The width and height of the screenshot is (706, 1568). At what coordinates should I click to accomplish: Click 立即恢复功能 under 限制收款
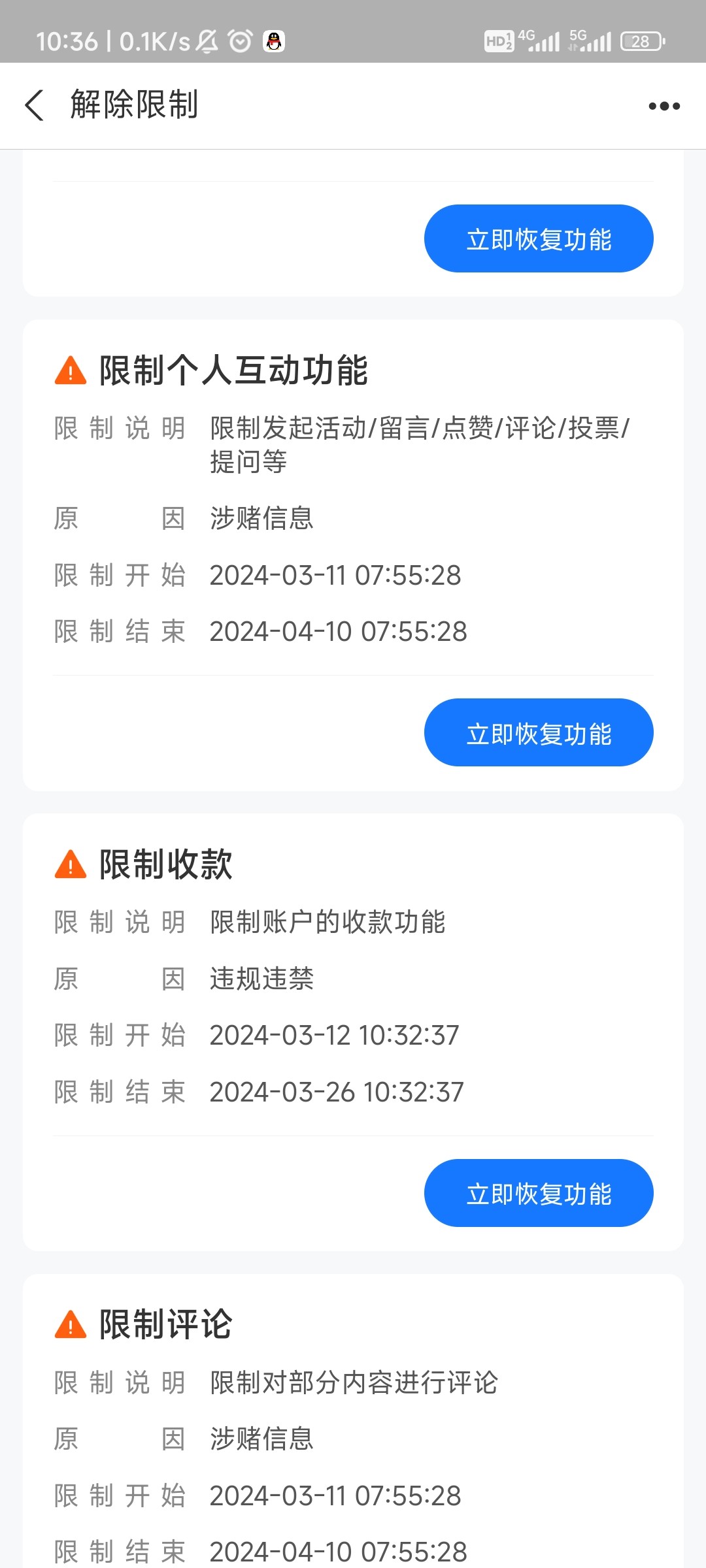click(539, 1192)
